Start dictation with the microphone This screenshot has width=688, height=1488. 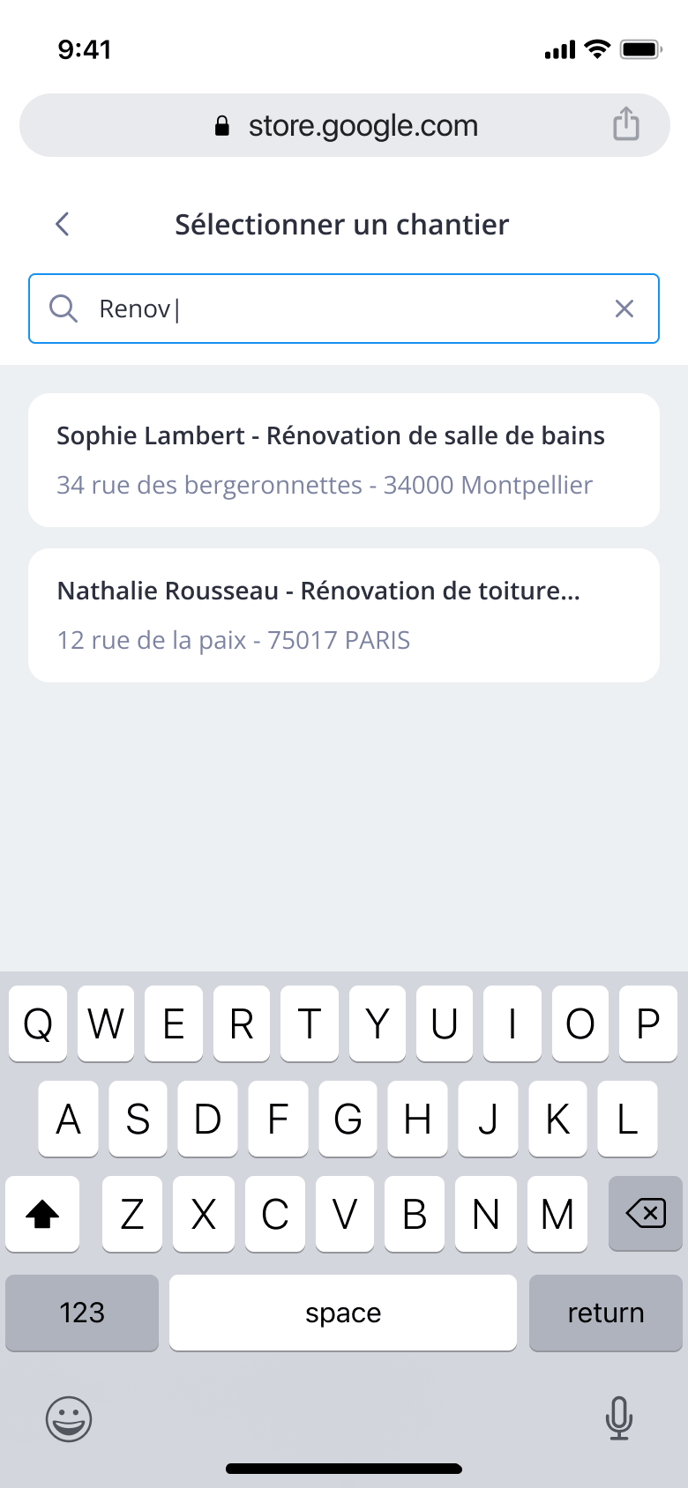pyautogui.click(x=619, y=1418)
